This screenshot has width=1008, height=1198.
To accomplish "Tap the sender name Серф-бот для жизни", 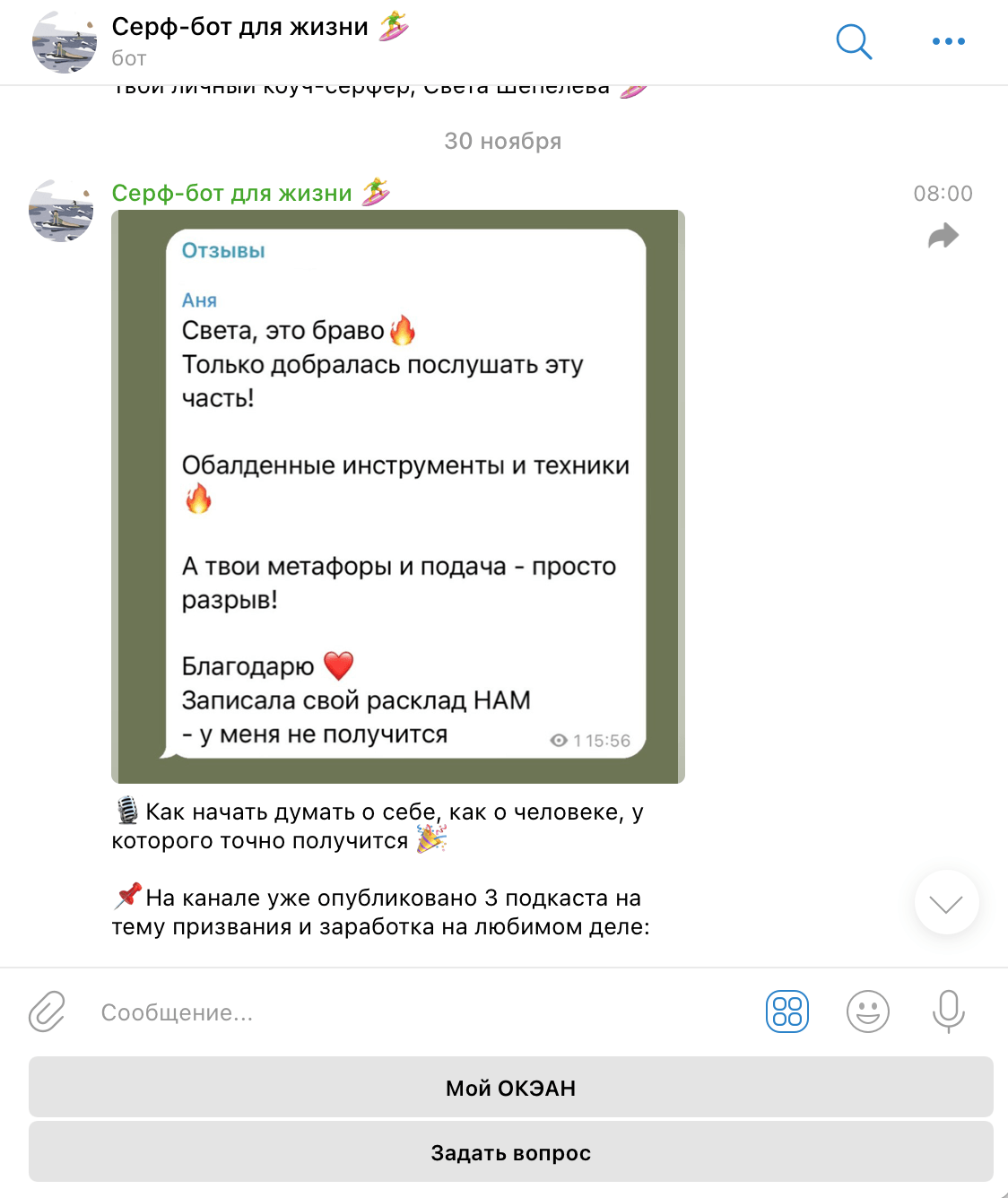I will [232, 193].
